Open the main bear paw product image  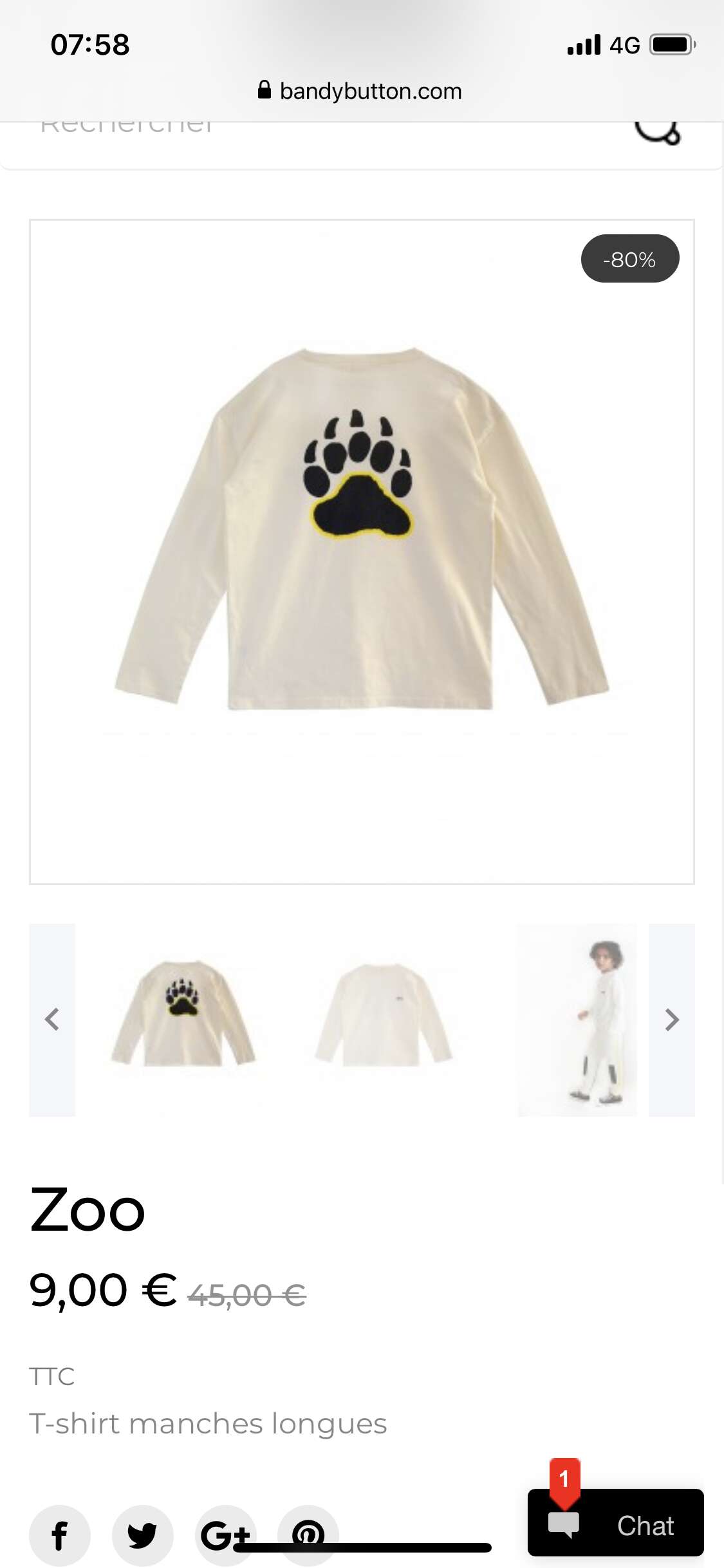pos(362,552)
